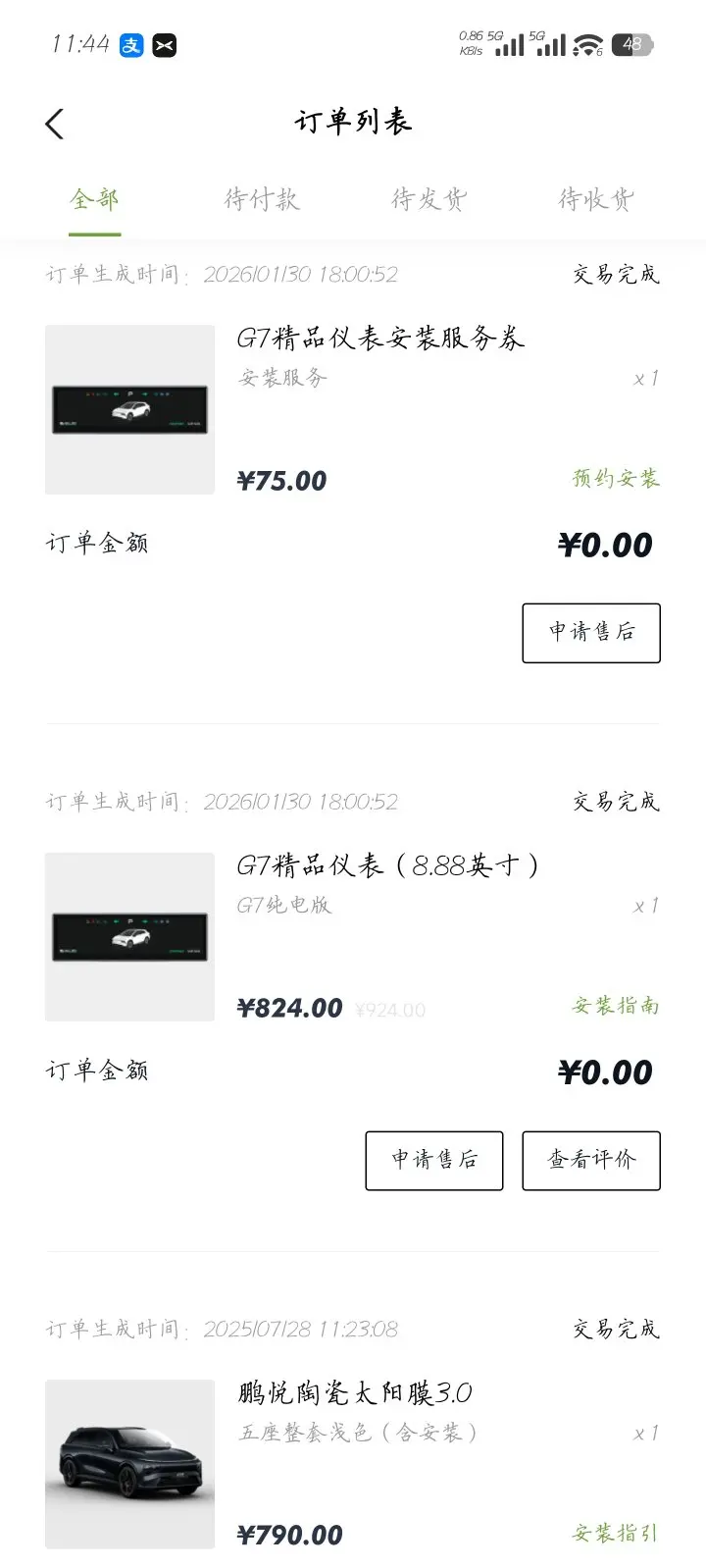View reviews with 查看评价
This screenshot has height=1568, width=706.
[x=590, y=1160]
